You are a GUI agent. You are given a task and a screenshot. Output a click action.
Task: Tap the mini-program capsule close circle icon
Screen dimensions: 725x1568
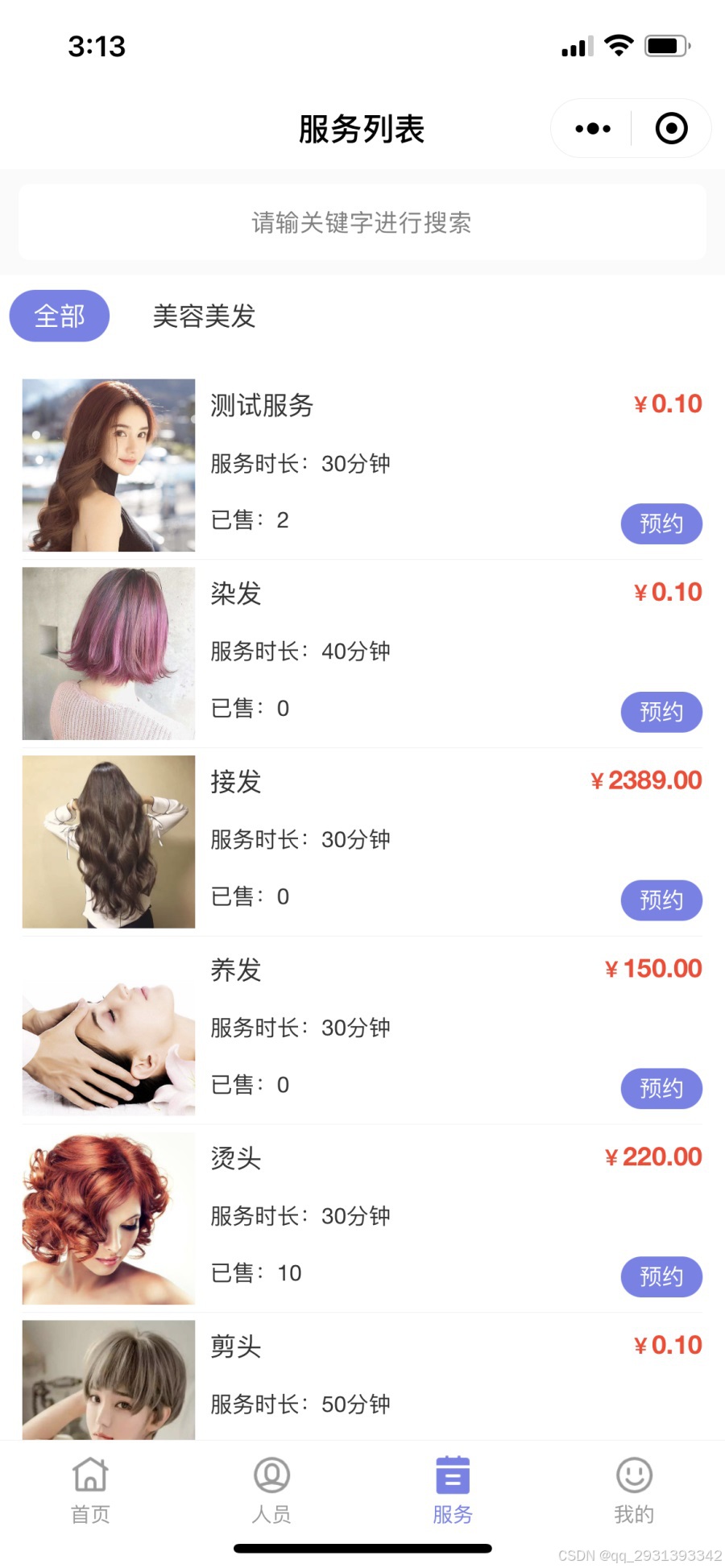(671, 128)
